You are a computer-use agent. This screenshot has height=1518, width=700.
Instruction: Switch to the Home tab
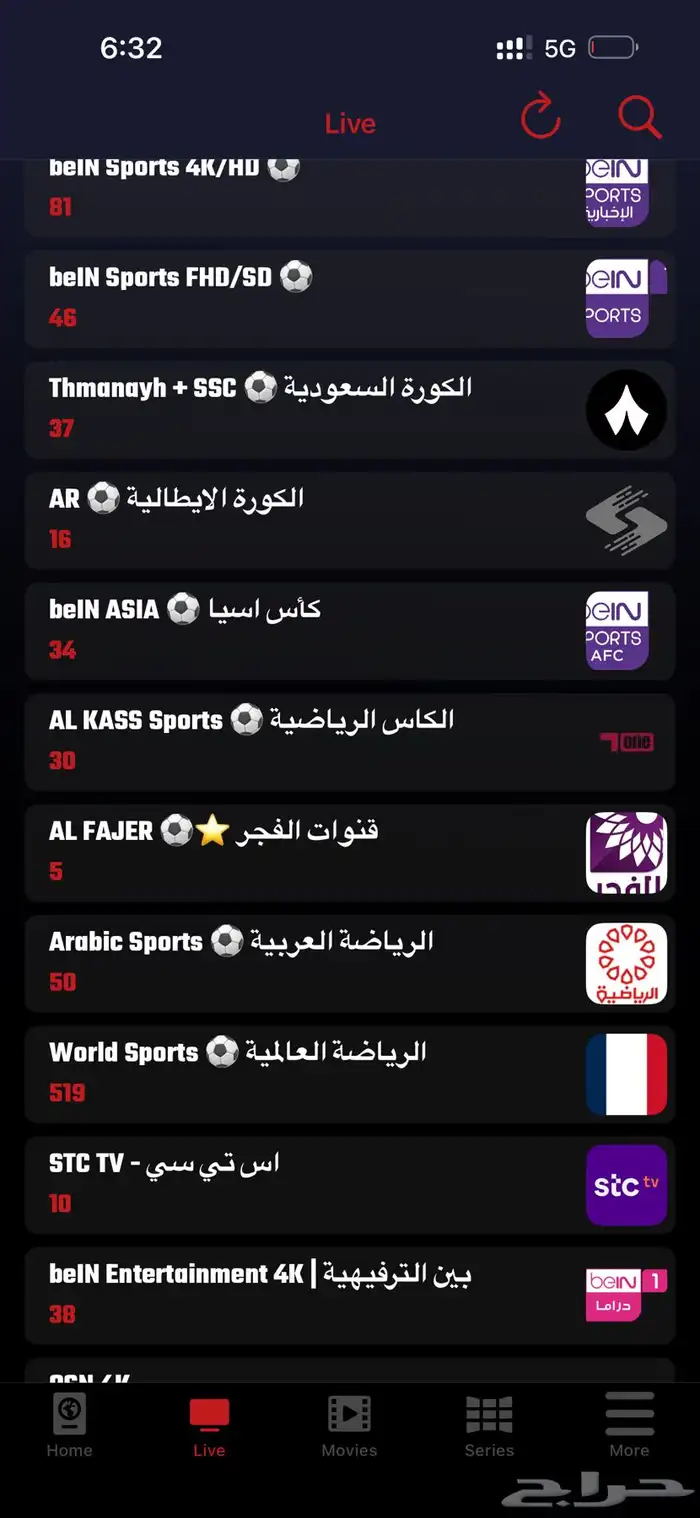(x=69, y=1427)
